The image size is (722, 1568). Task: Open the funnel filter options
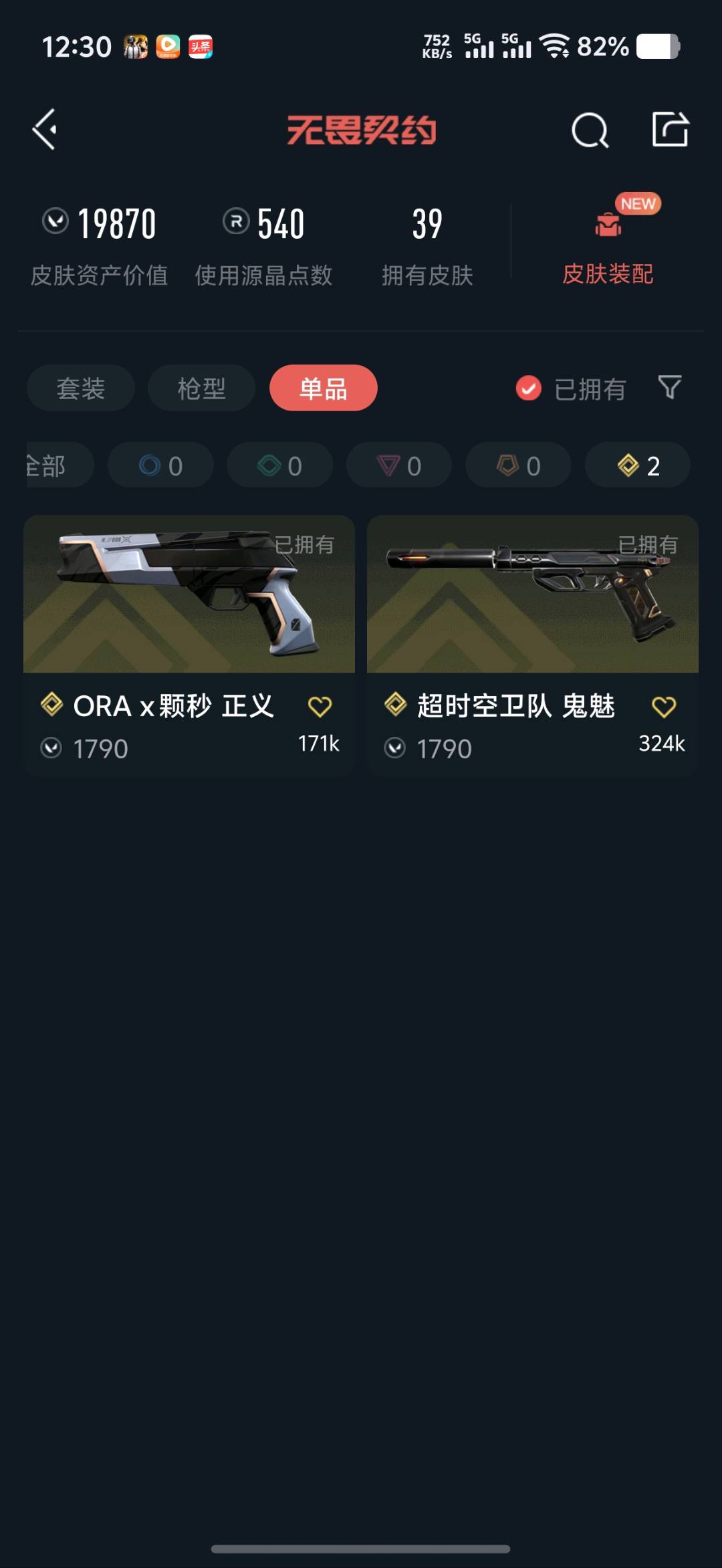click(669, 387)
